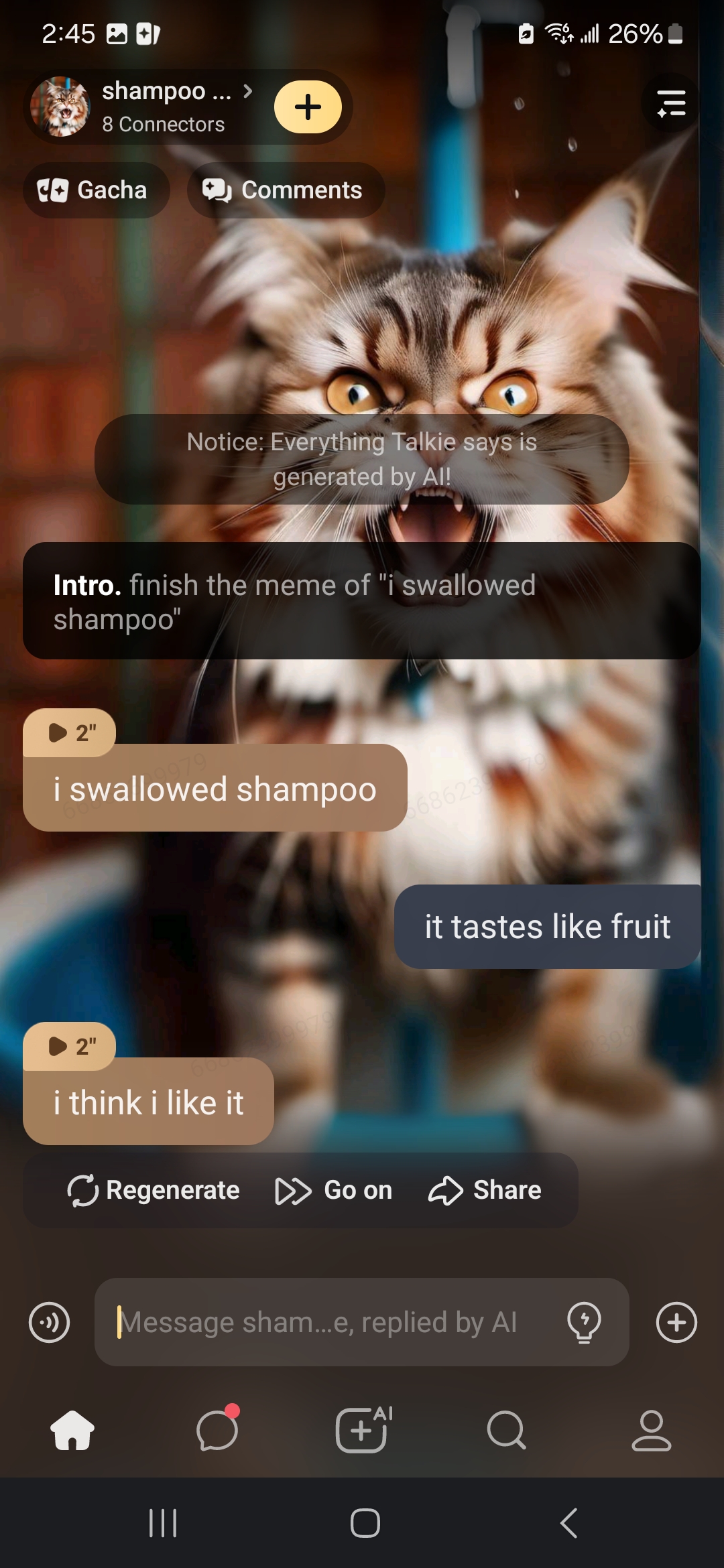Open the plus attachments menu beside input
724x1568 pixels.
point(676,1323)
